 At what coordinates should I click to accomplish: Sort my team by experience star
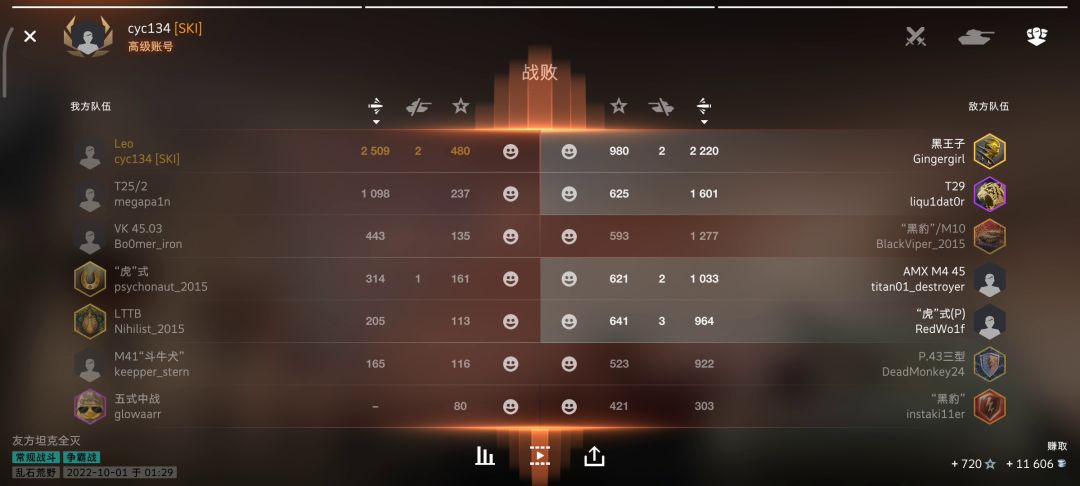461,106
